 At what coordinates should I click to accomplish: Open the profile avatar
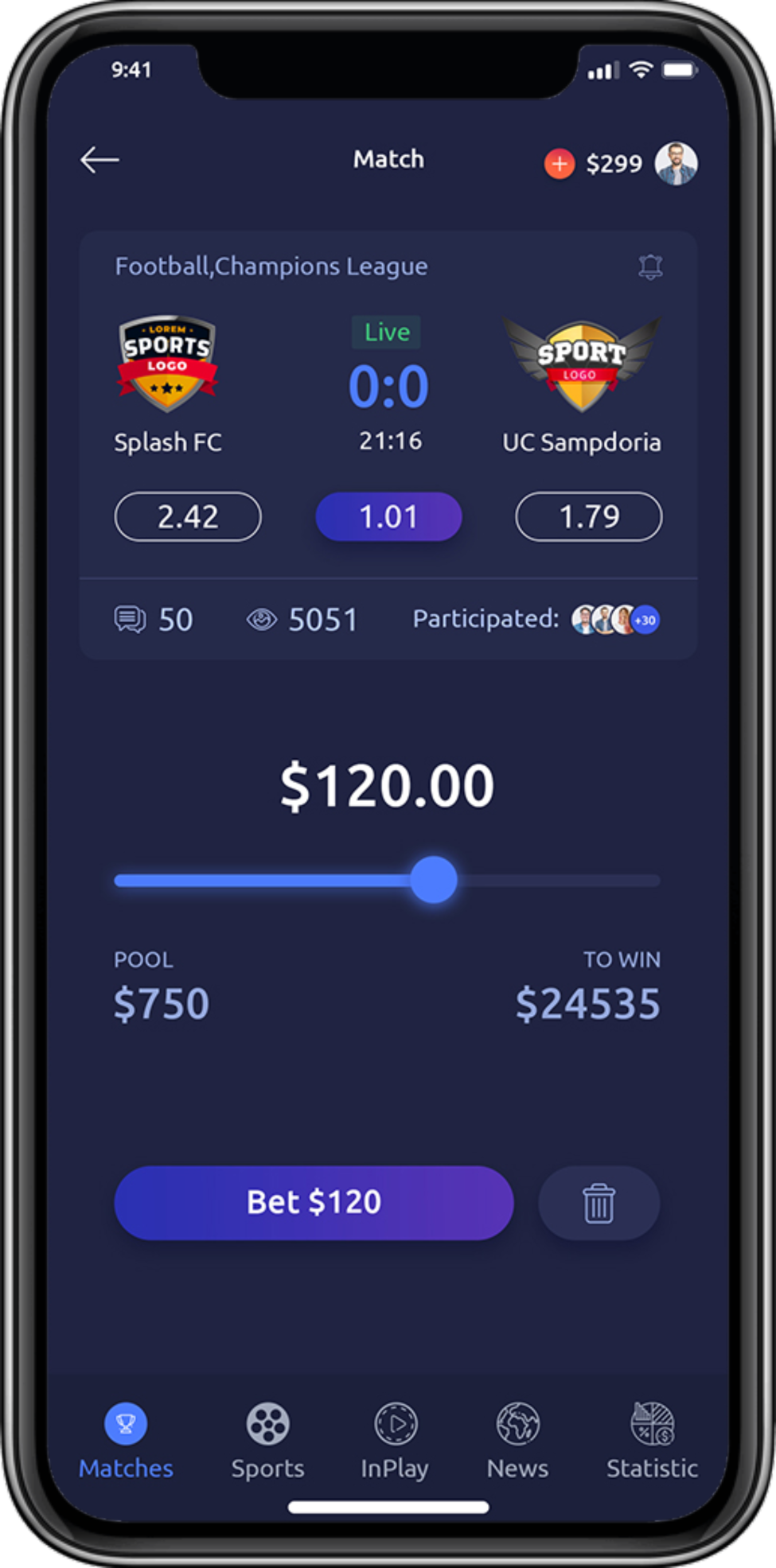[676, 163]
